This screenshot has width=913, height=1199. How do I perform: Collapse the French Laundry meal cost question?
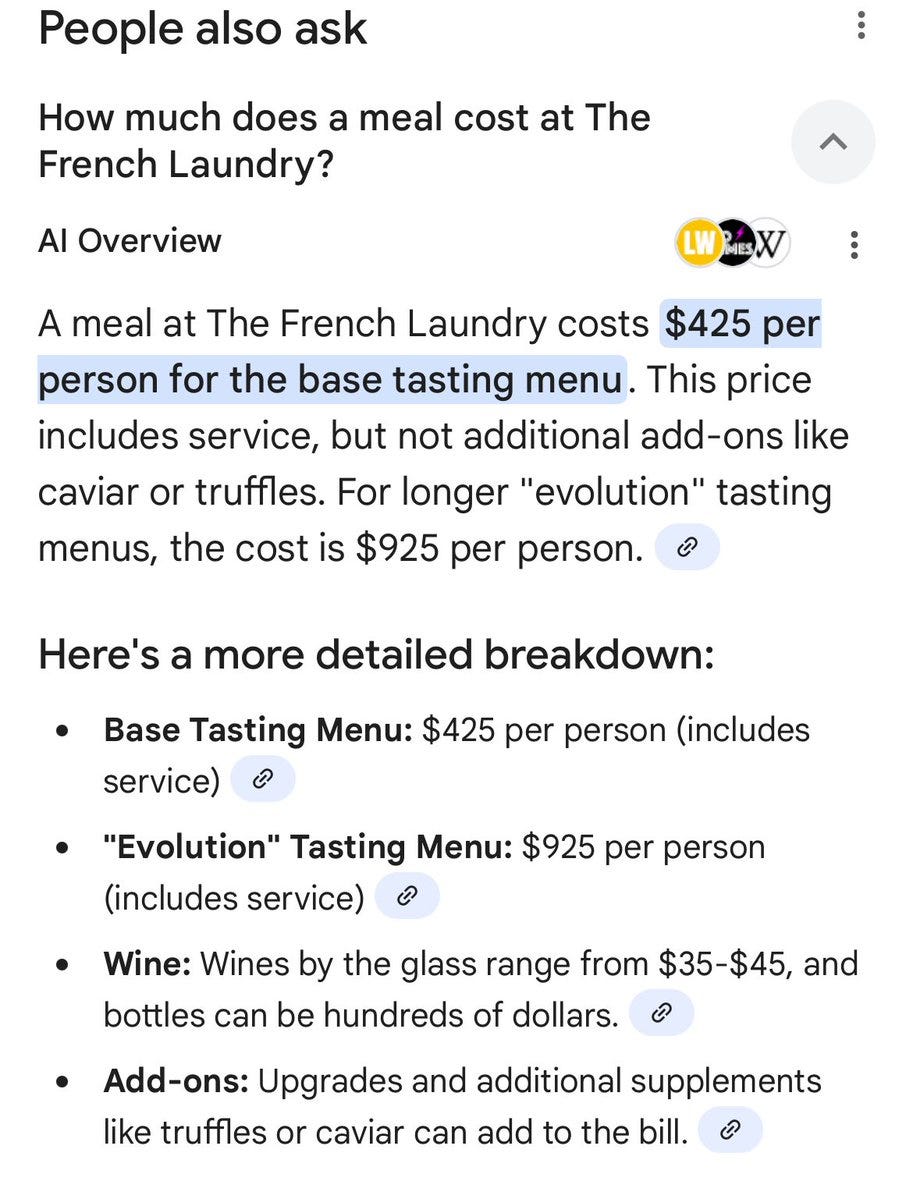[833, 142]
